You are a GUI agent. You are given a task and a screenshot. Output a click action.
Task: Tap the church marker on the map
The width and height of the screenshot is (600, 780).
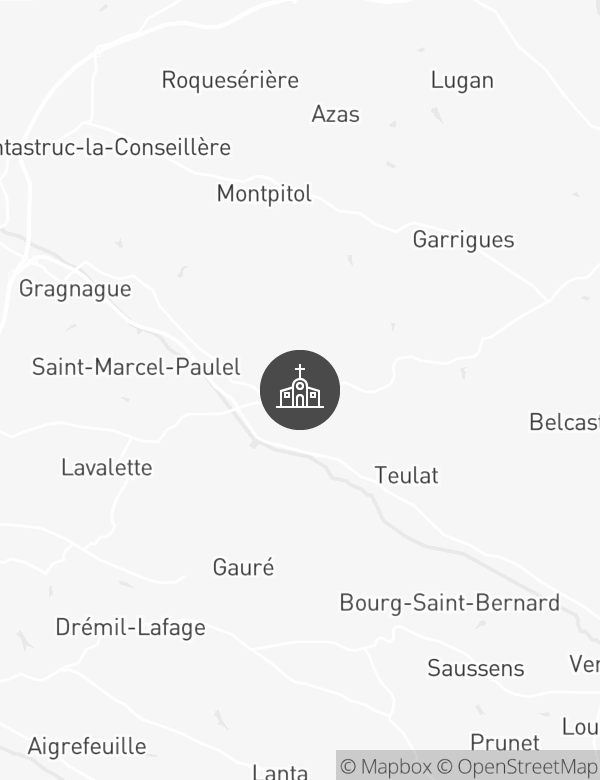(x=300, y=390)
